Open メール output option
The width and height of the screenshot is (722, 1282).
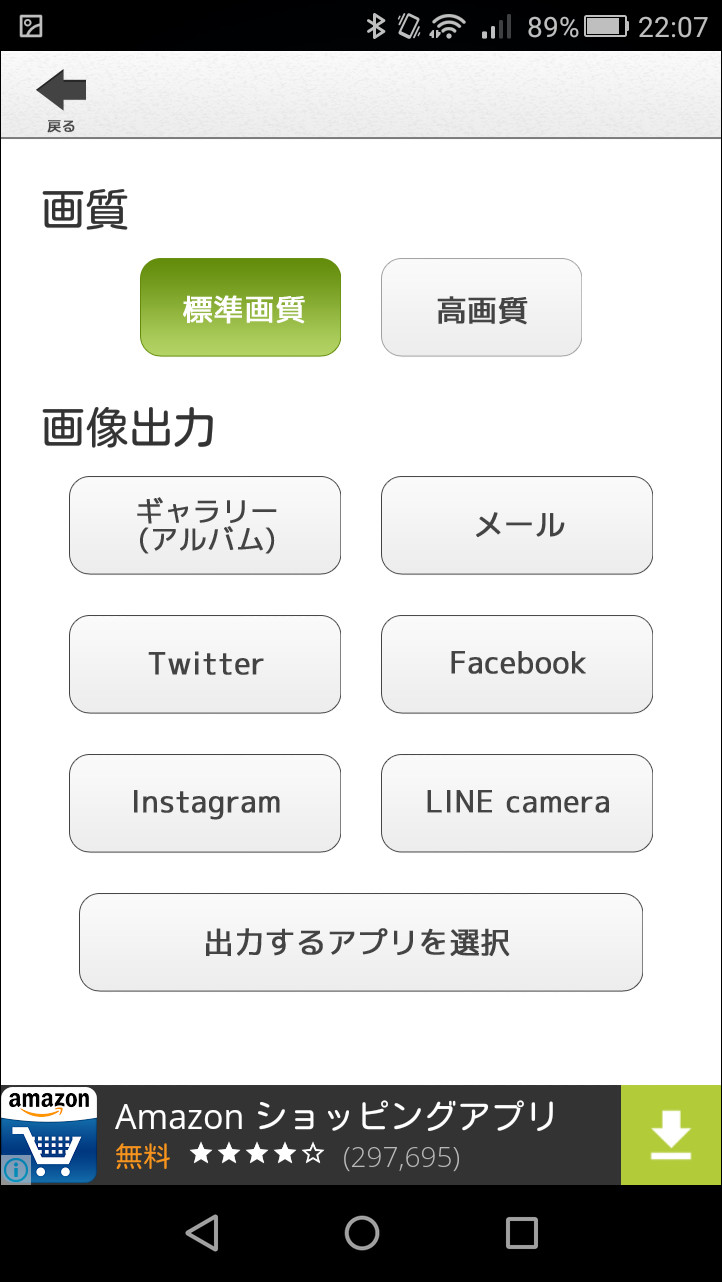516,526
